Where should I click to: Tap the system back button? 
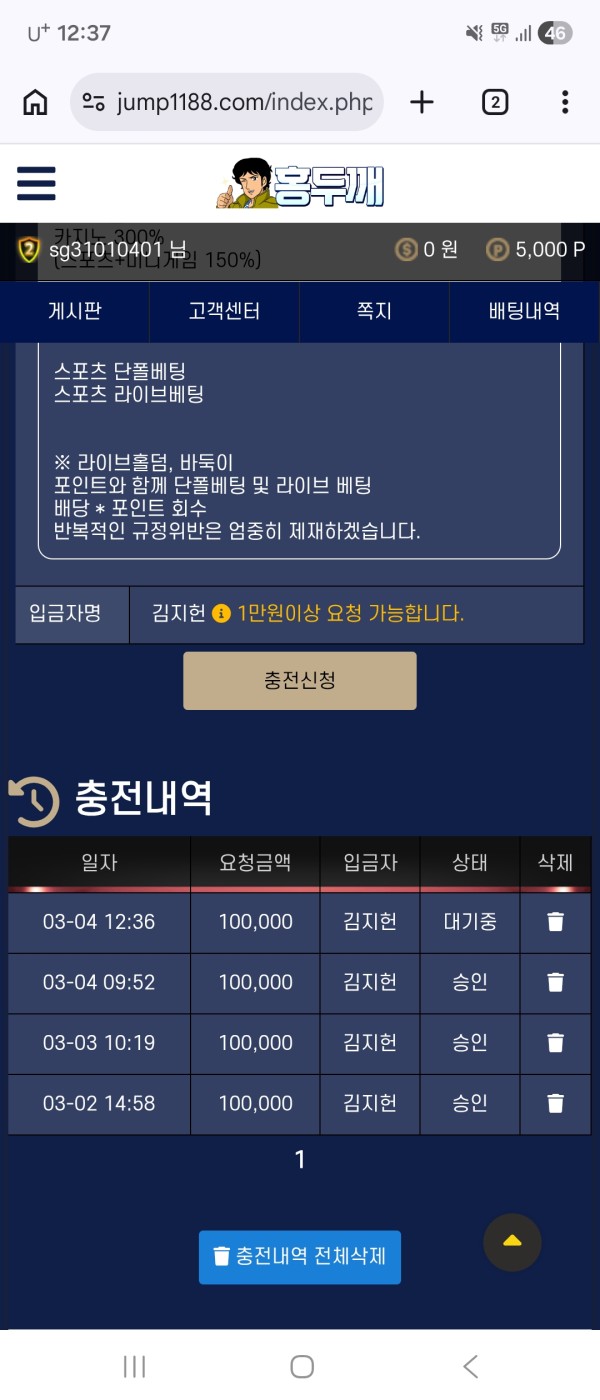[x=470, y=1366]
